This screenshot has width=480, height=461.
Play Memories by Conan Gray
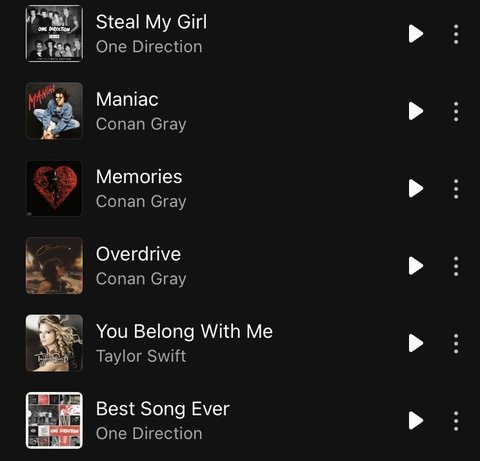pyautogui.click(x=416, y=188)
